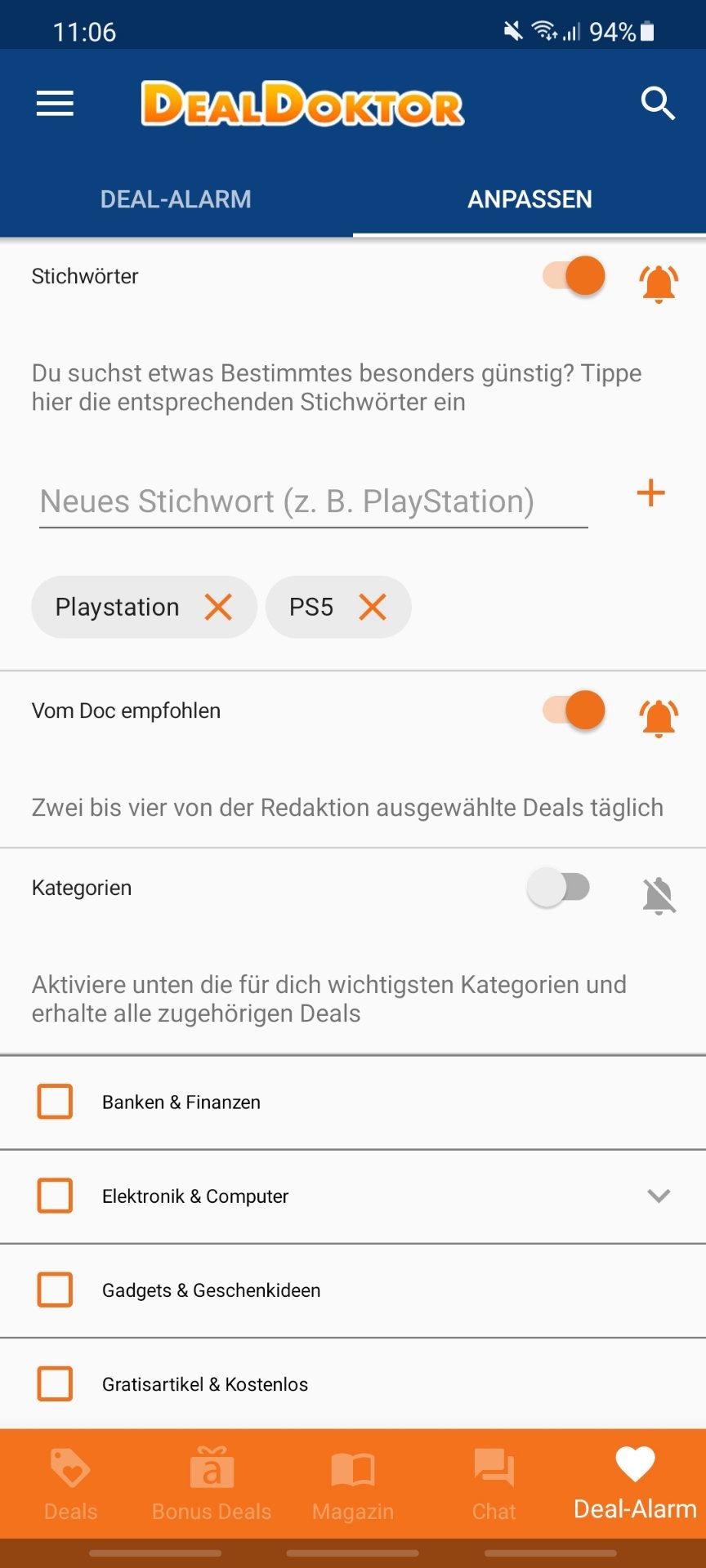This screenshot has width=706, height=1568.
Task: Remove the PS5 keyword chip
Action: pyautogui.click(x=373, y=607)
